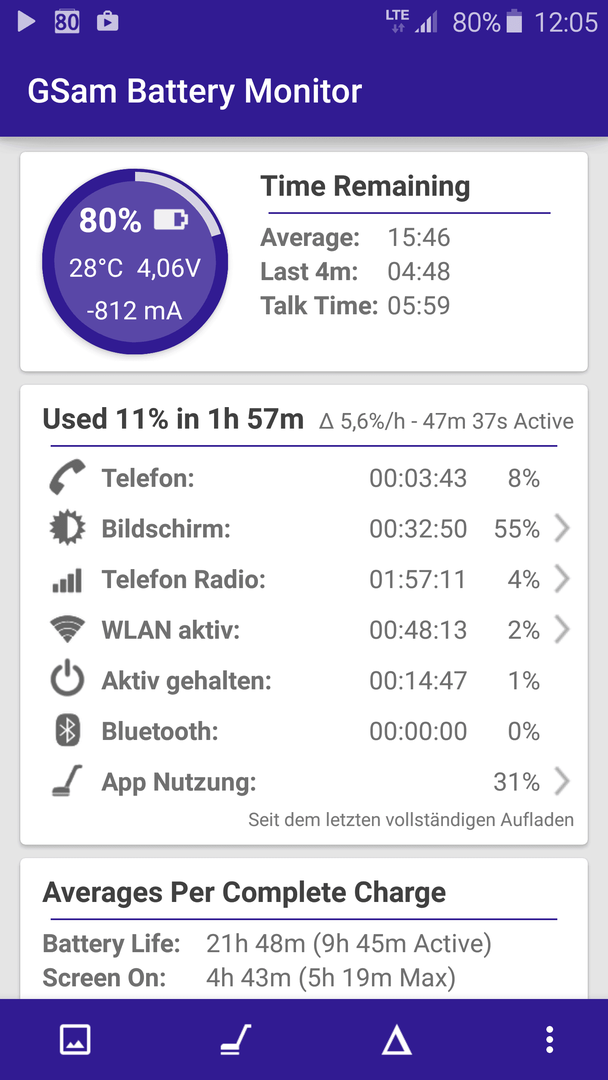Open app usage icon in bottom bar

point(236,1039)
